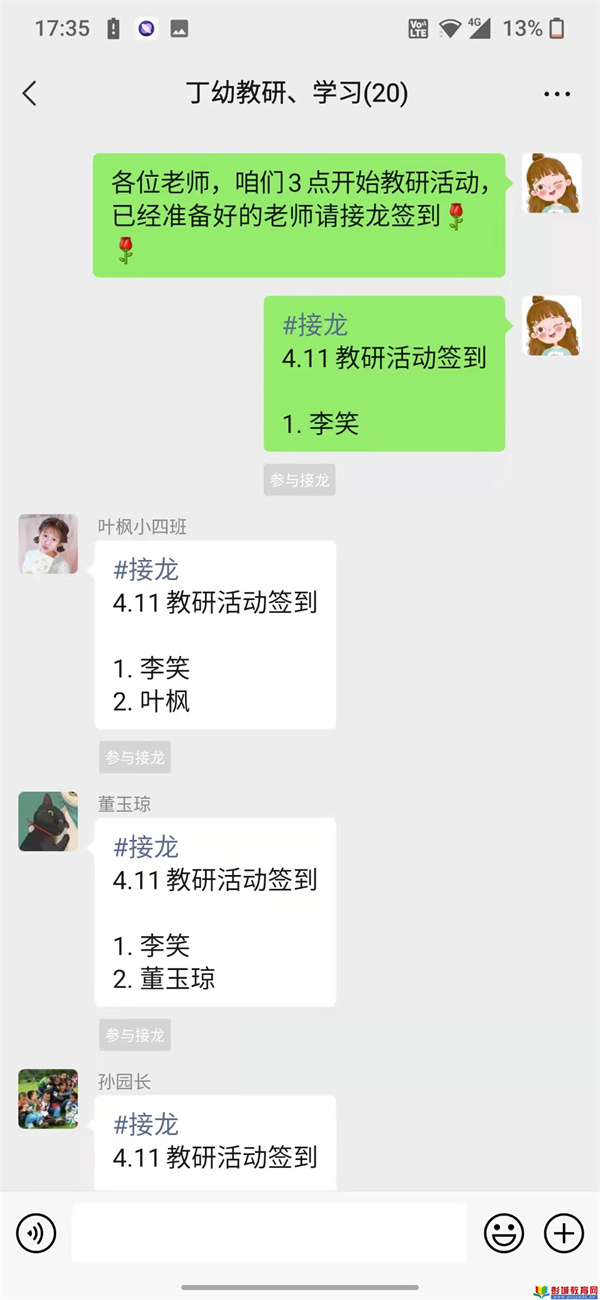This screenshot has height=1300, width=600.
Task: Tap 参与接龙 below 董玉琼's message
Action: tap(135, 1035)
